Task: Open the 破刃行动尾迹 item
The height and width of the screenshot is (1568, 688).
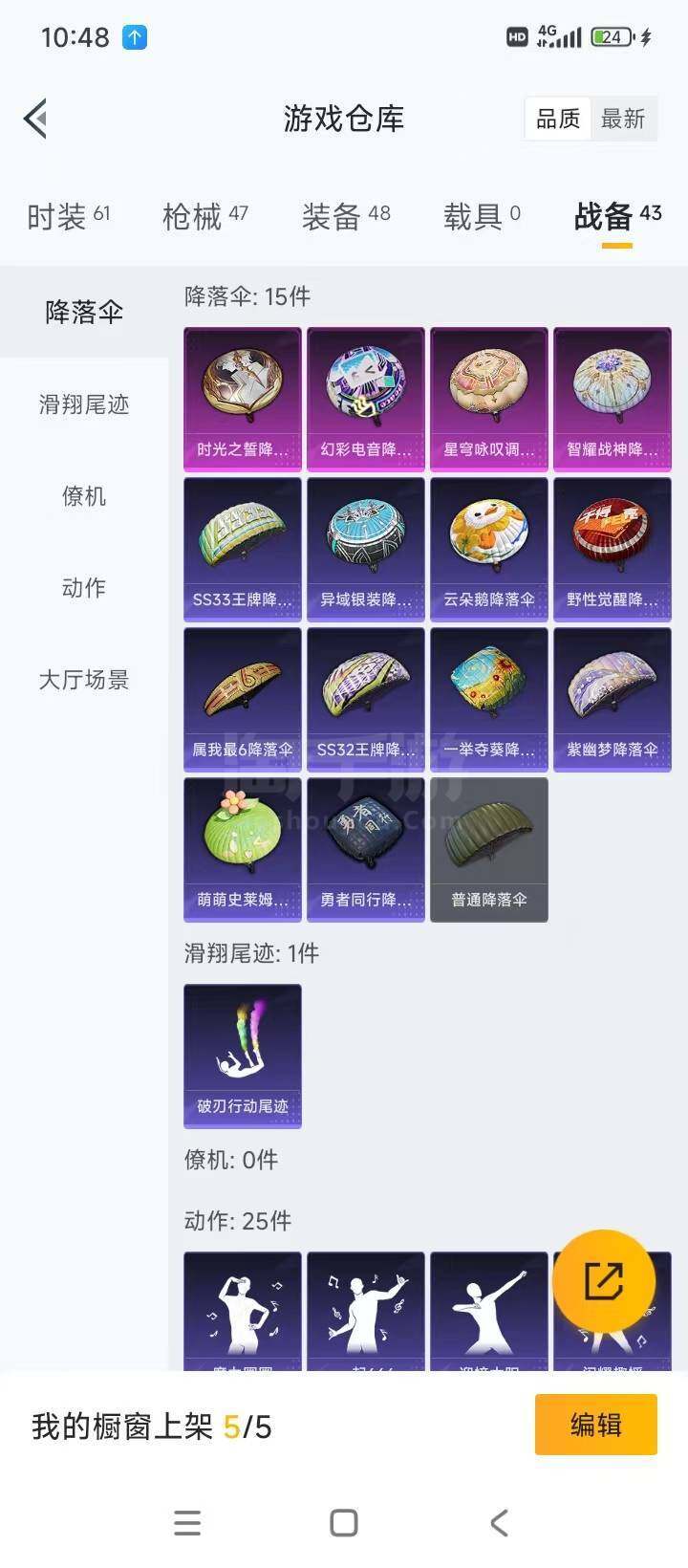Action: pos(243,1056)
